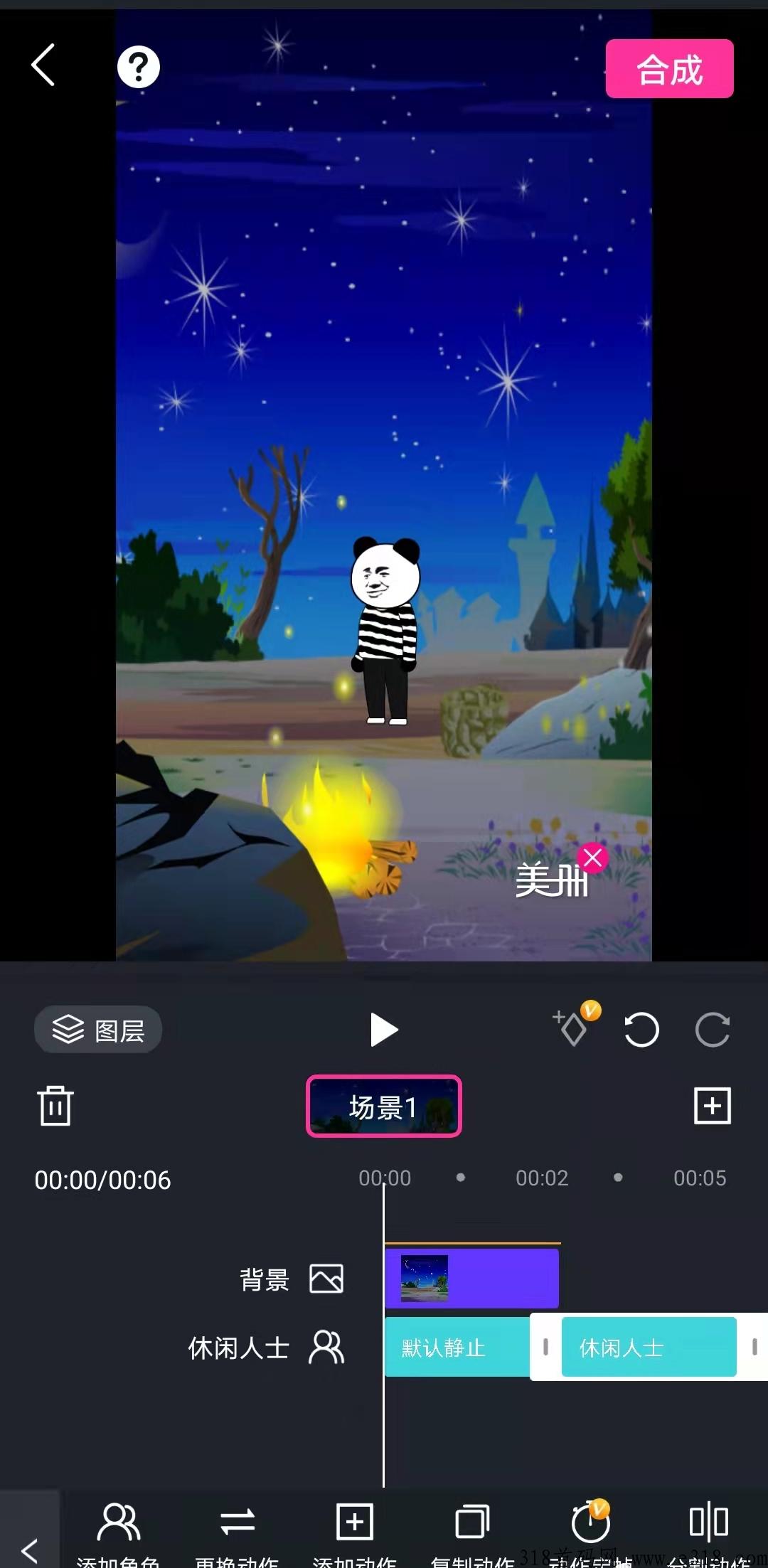
Task: Select the 场景1 scene thumbnail
Action: (384, 1106)
